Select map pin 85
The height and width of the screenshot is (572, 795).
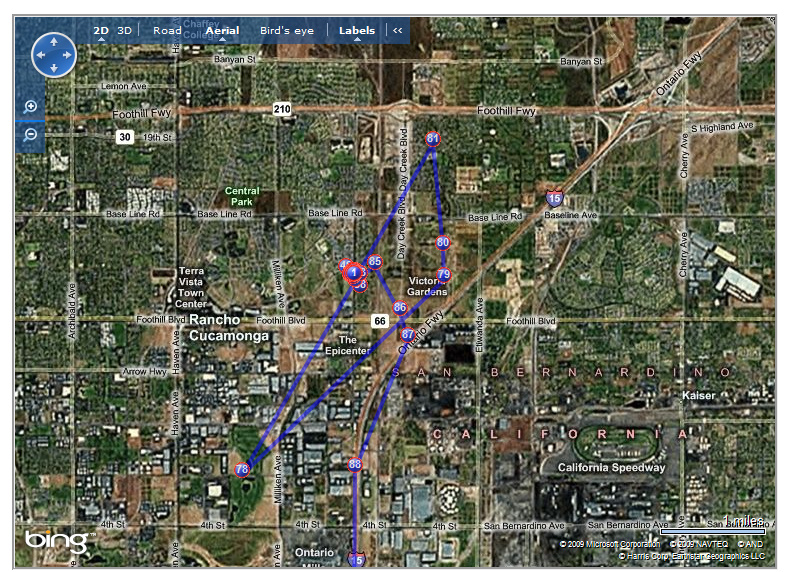(x=375, y=261)
